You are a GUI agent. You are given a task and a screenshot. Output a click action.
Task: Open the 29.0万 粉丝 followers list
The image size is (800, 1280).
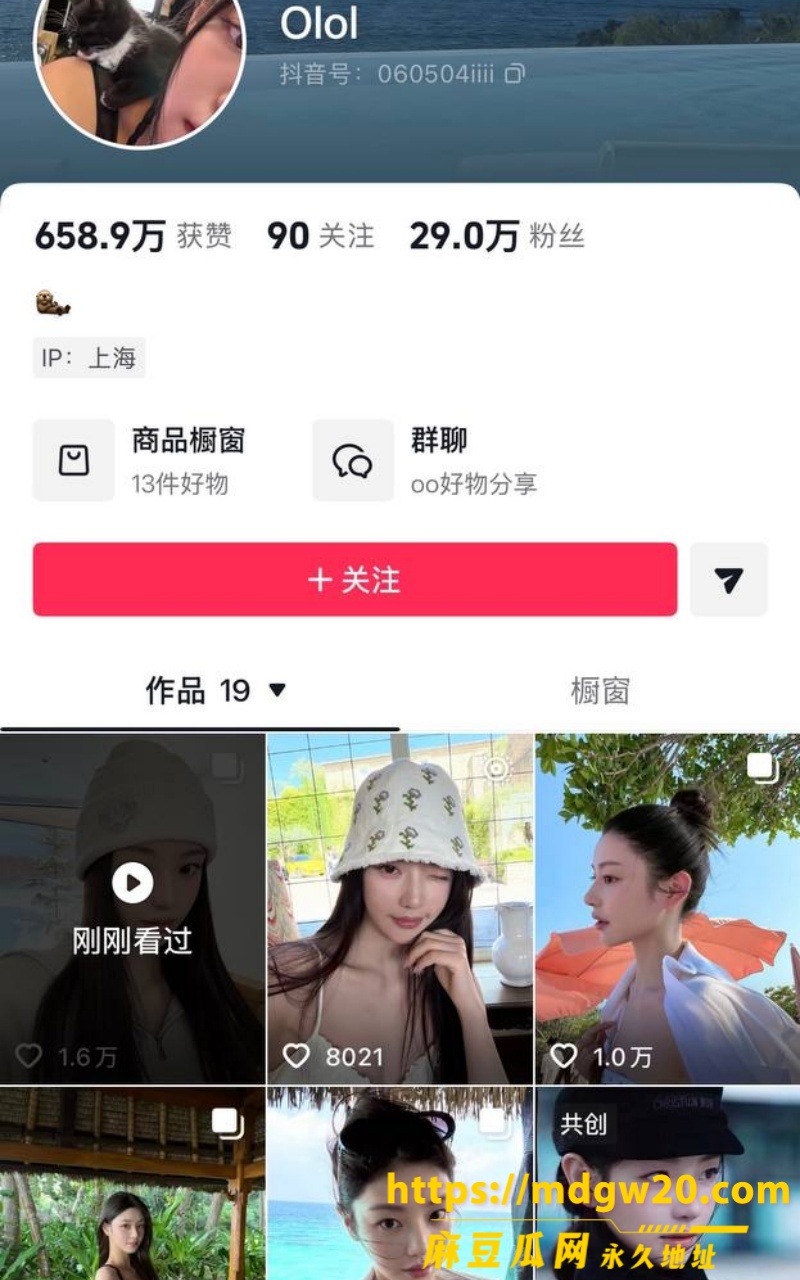pos(497,236)
